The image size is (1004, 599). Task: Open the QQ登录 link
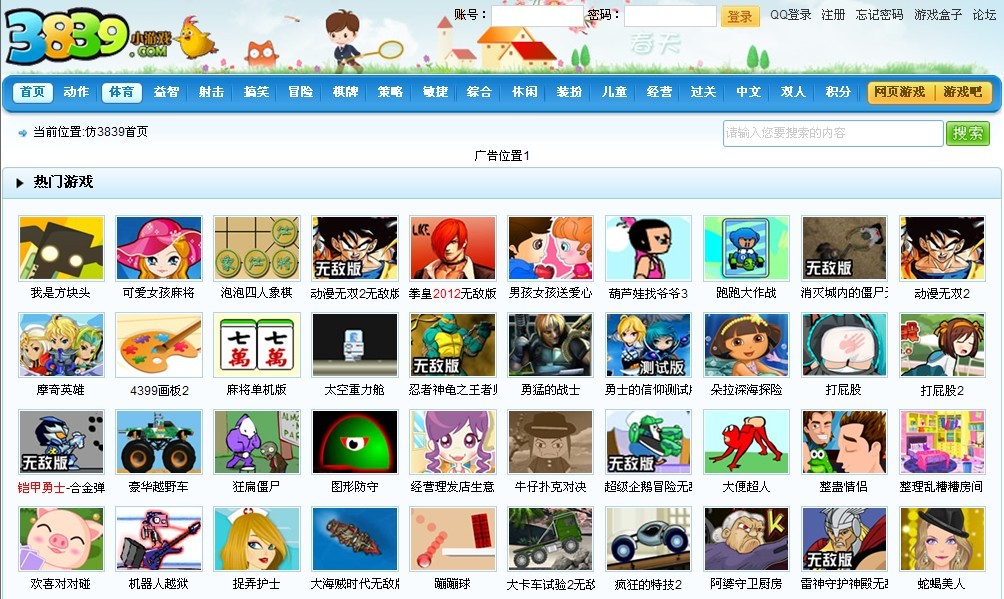click(x=791, y=15)
